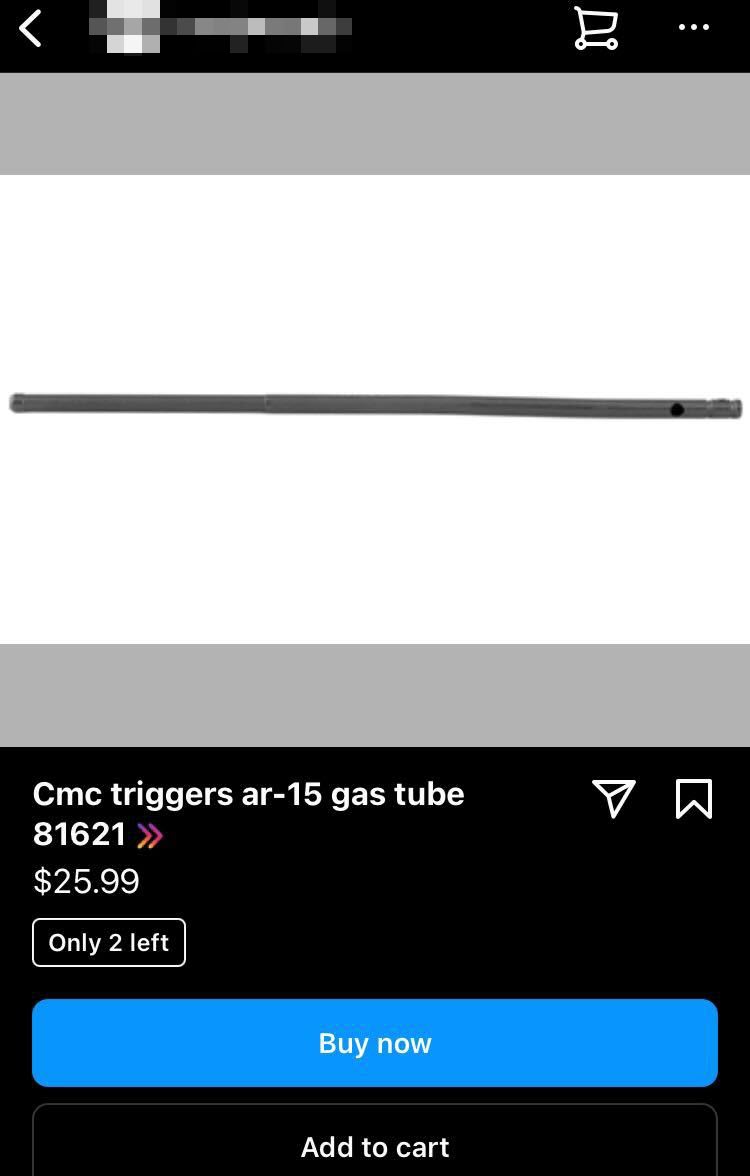Go back to the previous screen
750x1176 pixels.
coord(32,28)
